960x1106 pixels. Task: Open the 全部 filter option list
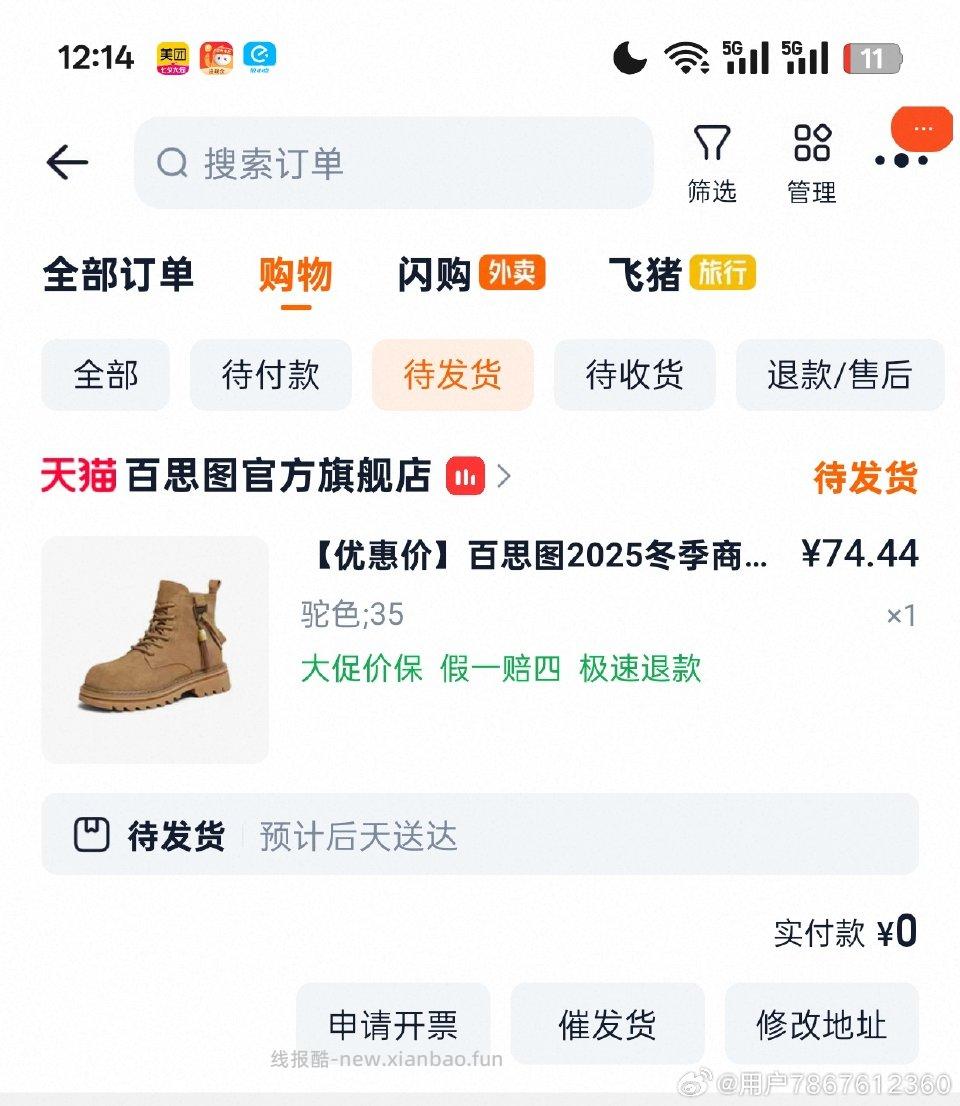coord(105,375)
